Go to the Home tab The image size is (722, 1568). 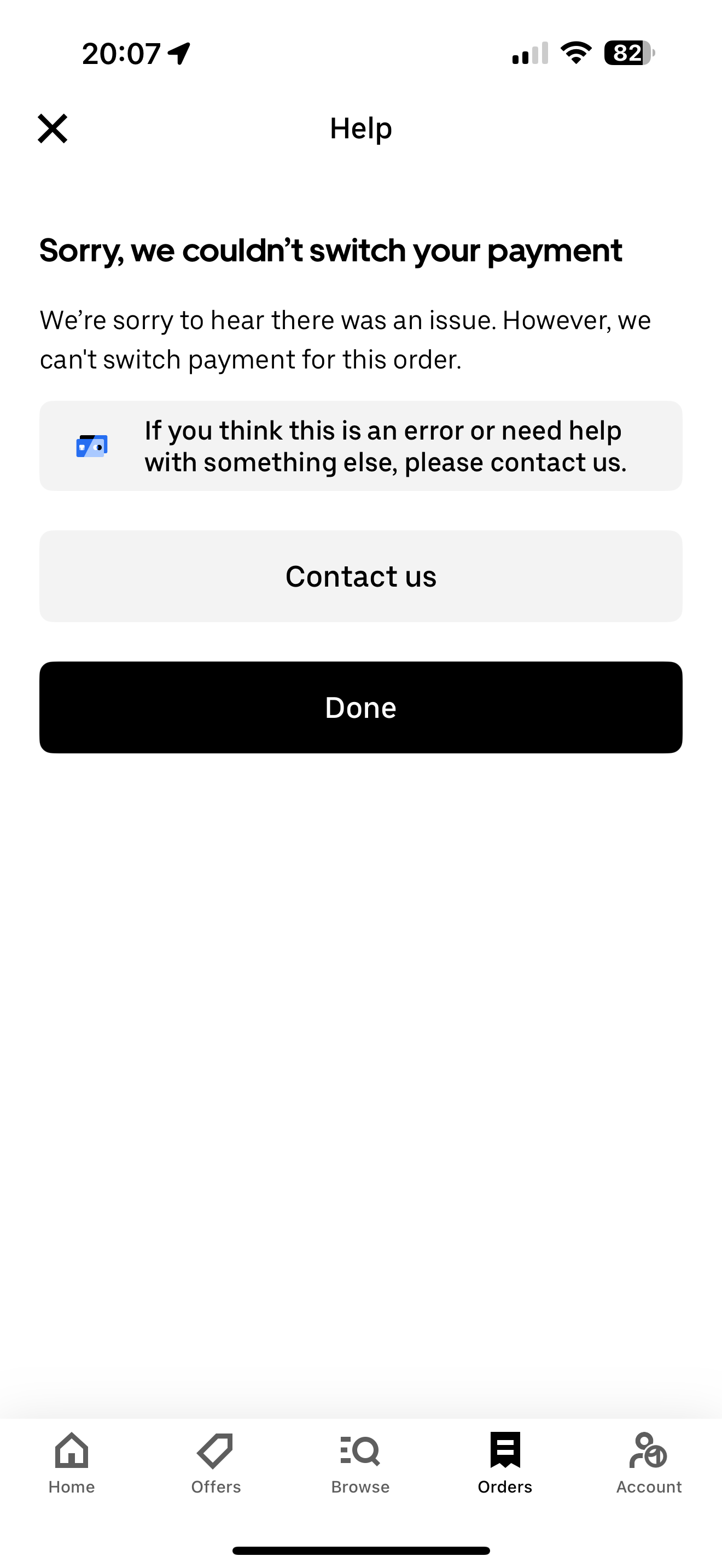click(x=72, y=1462)
